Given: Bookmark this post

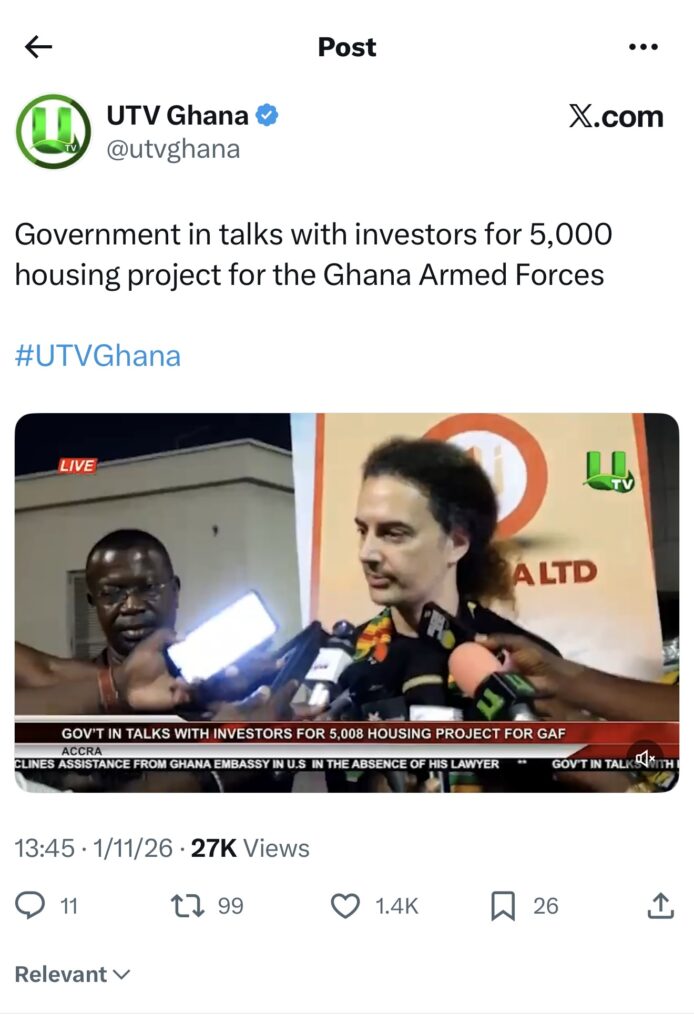Looking at the screenshot, I should pos(503,906).
